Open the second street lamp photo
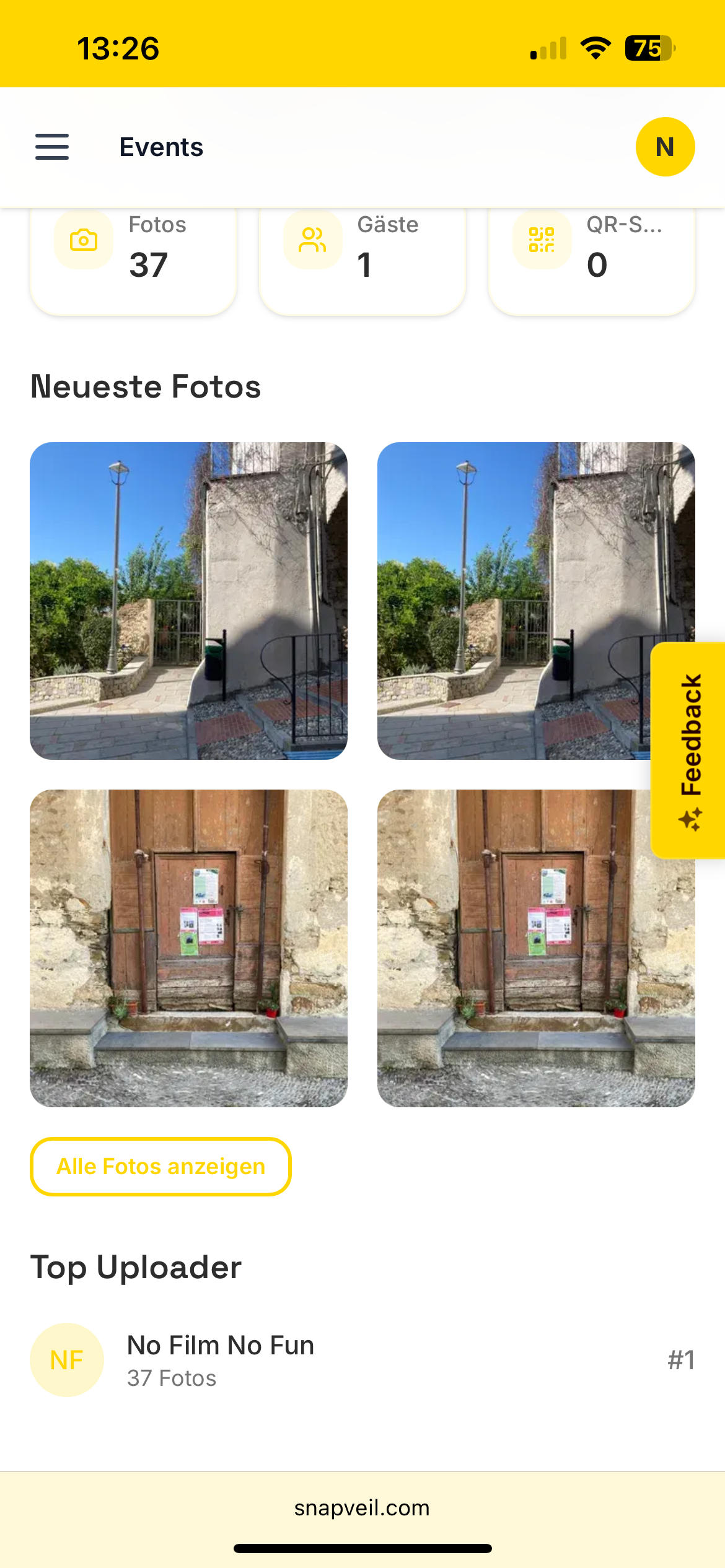Image resolution: width=725 pixels, height=1568 pixels. tap(536, 601)
